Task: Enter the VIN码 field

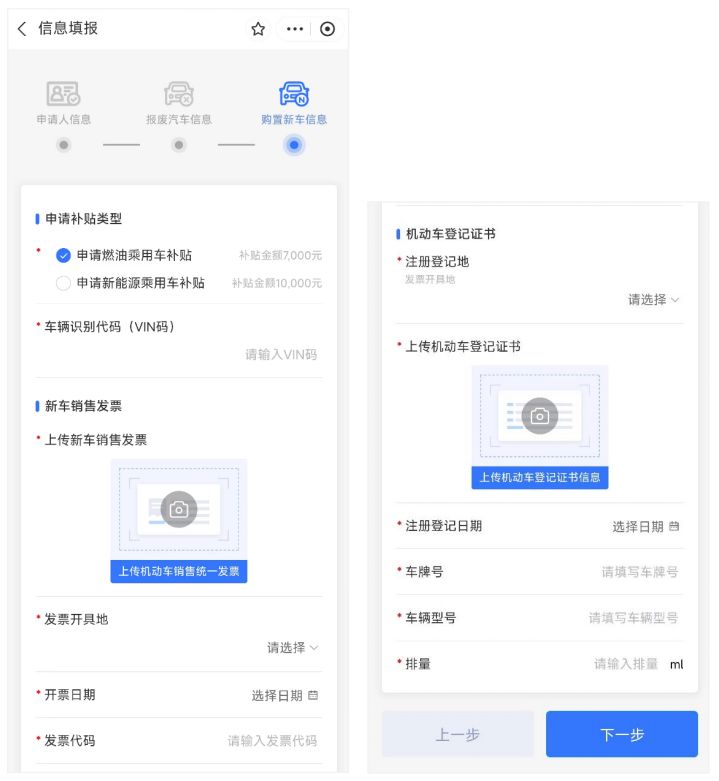Action: click(280, 354)
